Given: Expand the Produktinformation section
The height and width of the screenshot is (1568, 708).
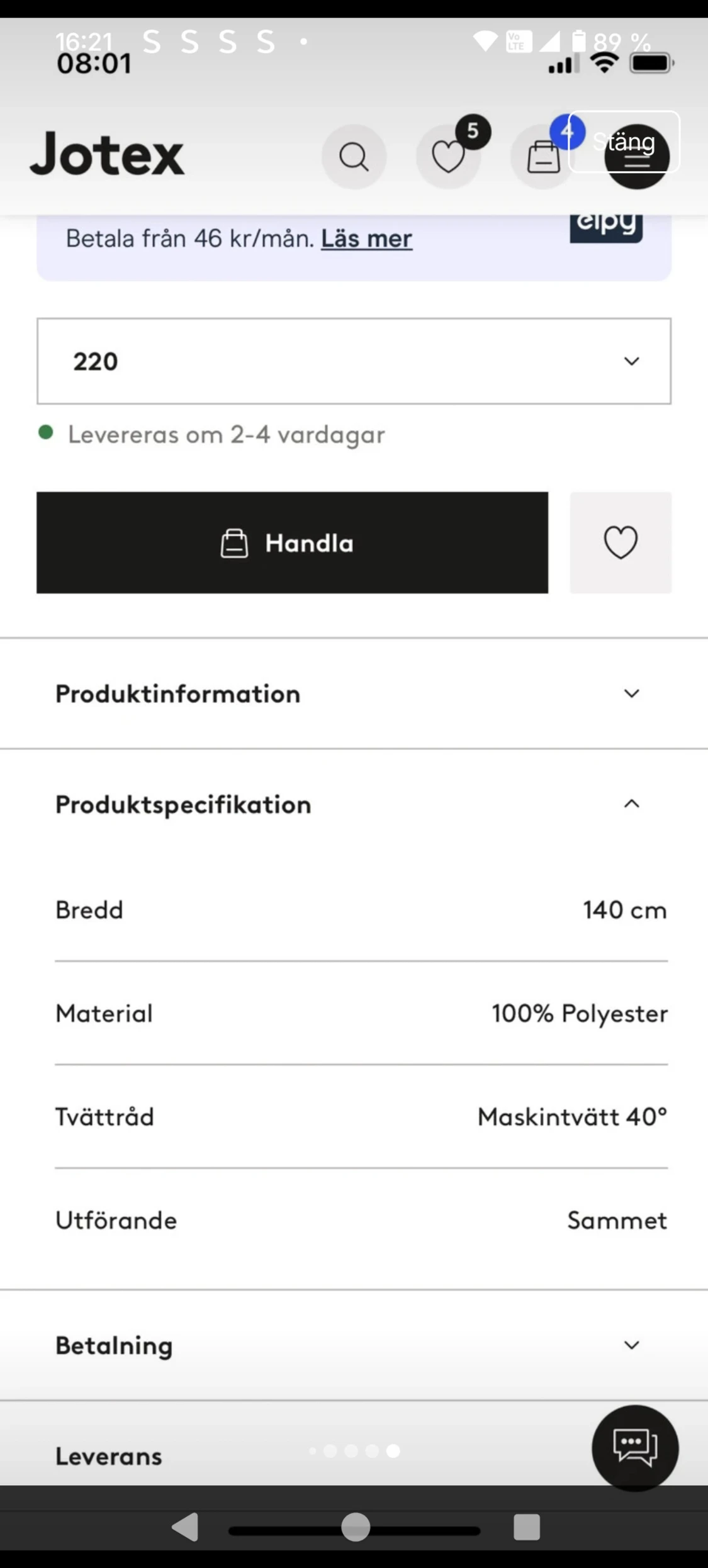Looking at the screenshot, I should pos(354,693).
